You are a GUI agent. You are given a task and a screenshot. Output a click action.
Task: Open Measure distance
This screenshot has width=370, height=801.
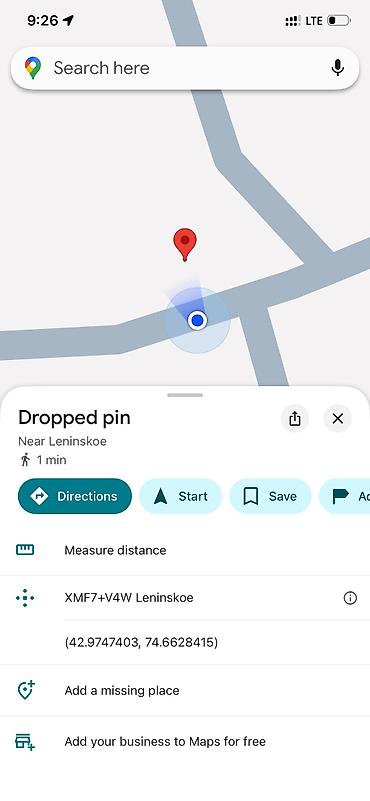185,550
